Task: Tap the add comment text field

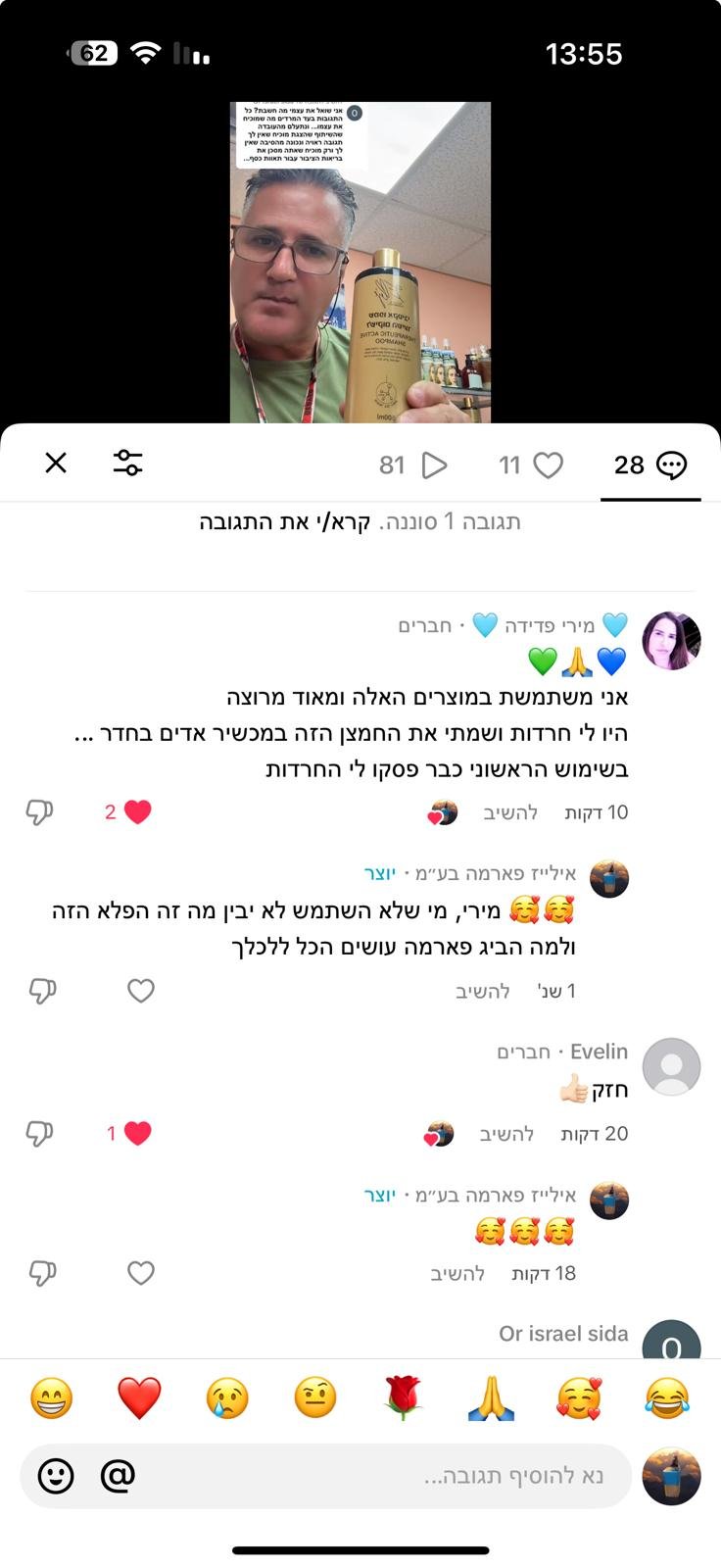Action: [x=392, y=1476]
